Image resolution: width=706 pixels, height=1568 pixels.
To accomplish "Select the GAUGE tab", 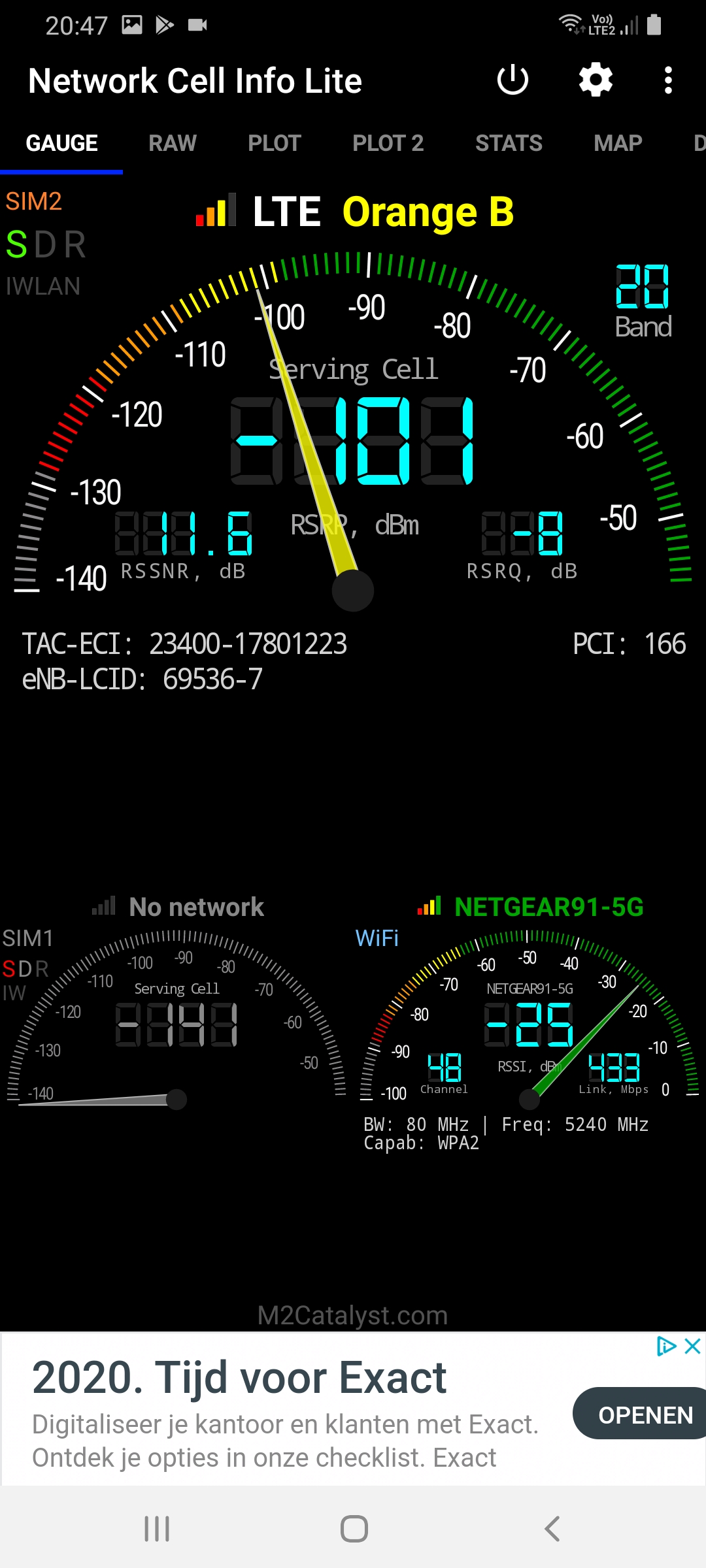I will 62,143.
